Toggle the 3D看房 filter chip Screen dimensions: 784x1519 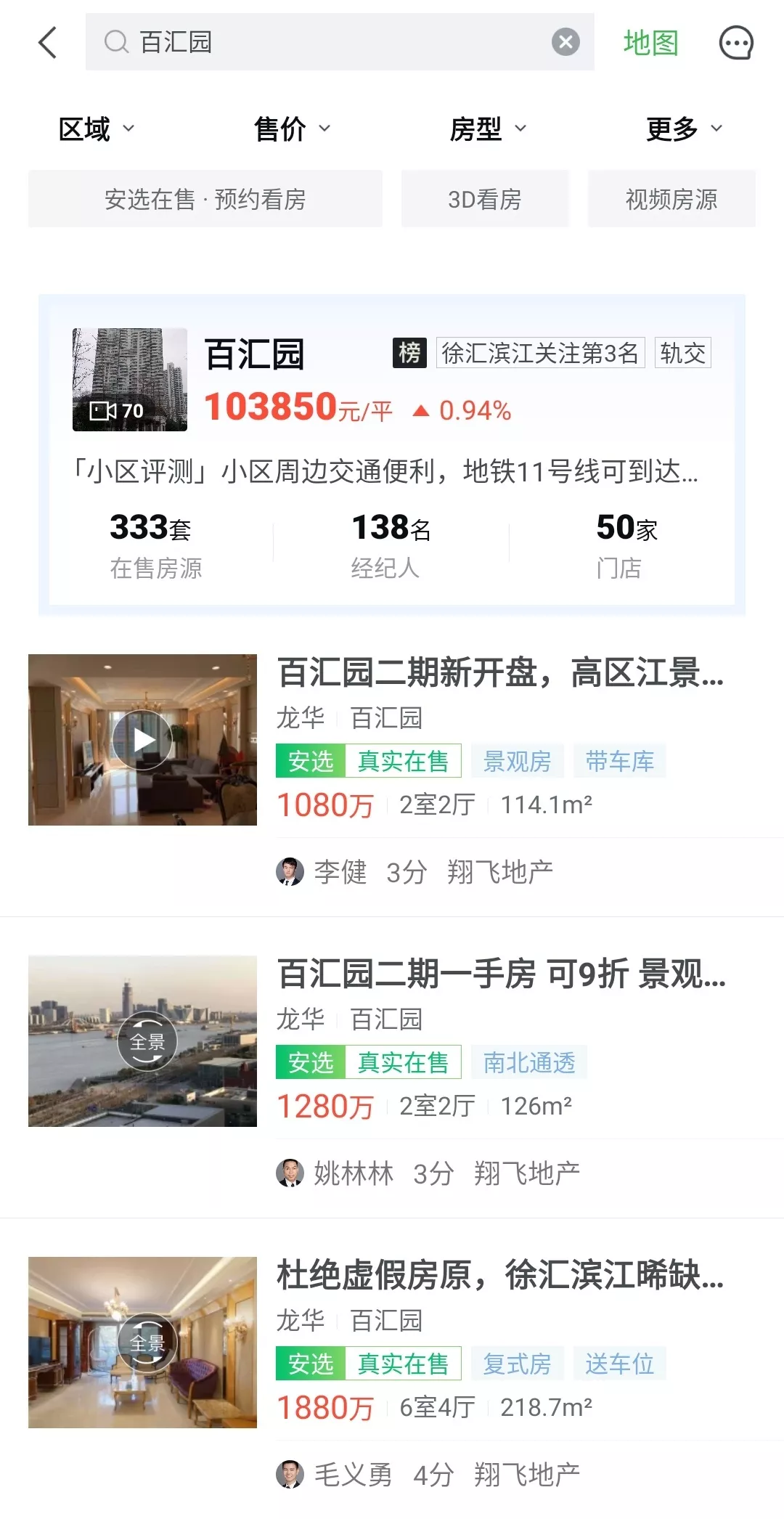484,198
